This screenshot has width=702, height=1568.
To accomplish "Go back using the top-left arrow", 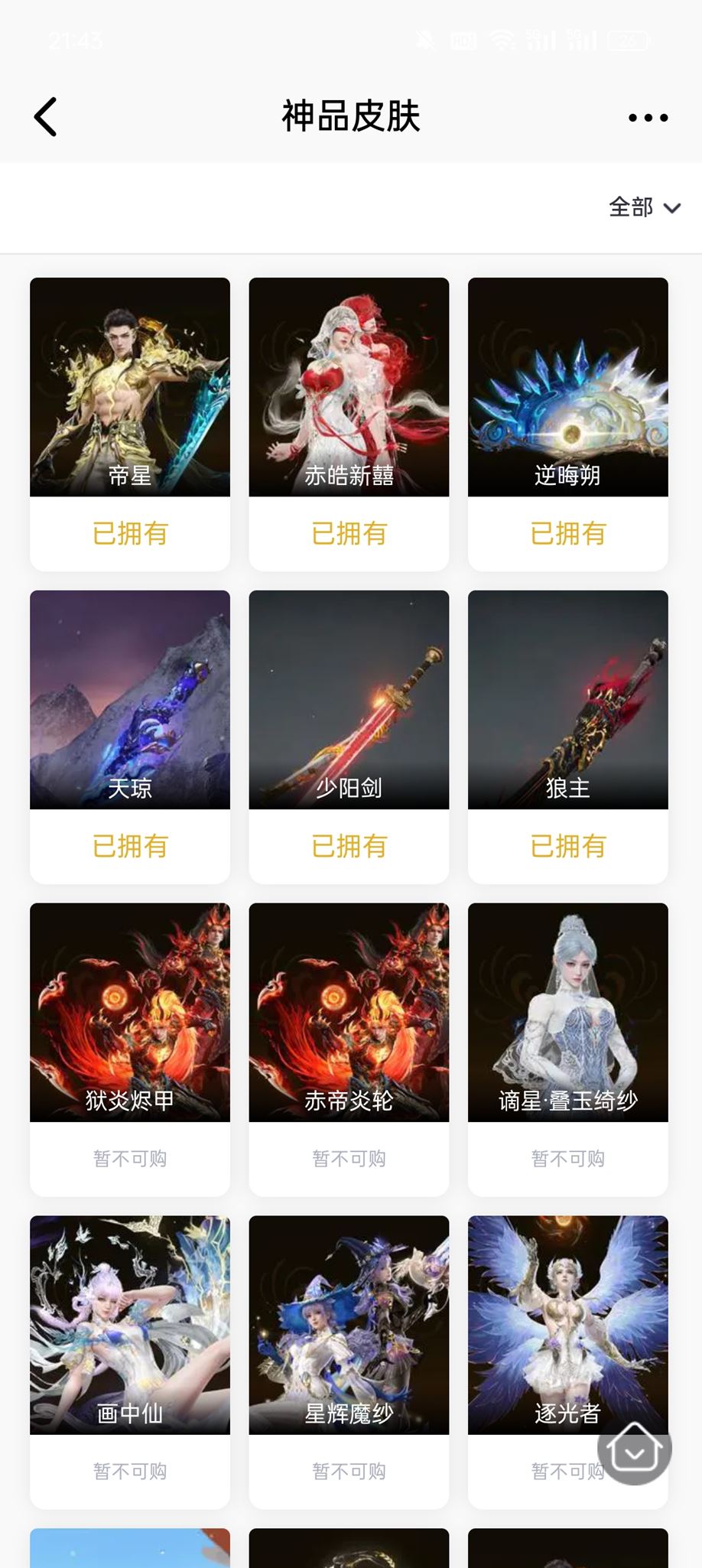I will pyautogui.click(x=46, y=117).
